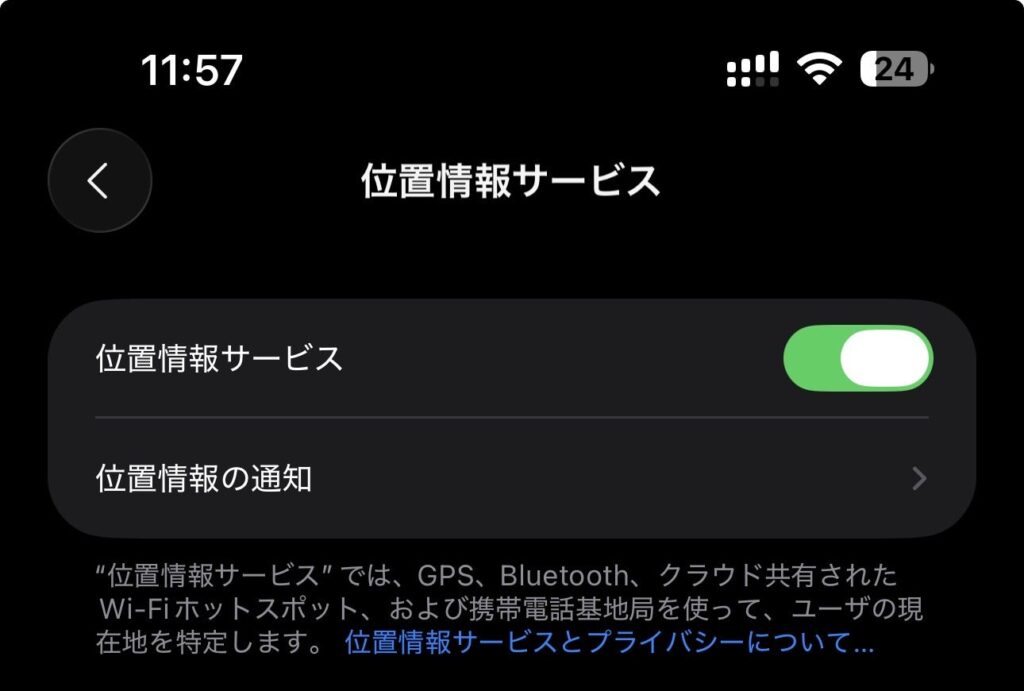1024x691 pixels.
Task: Turn off the 位置情報サービス switch
Action: click(x=858, y=358)
